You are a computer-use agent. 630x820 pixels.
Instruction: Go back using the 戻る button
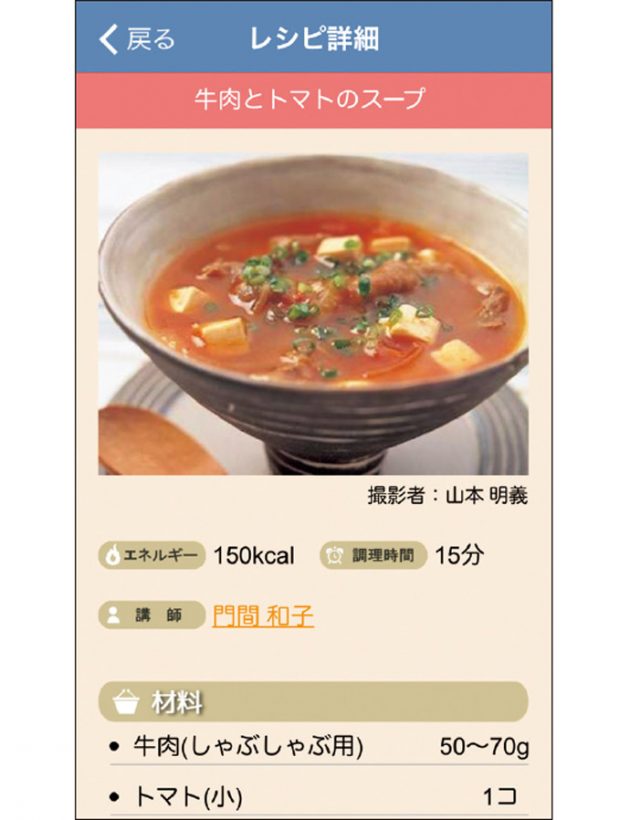(137, 39)
